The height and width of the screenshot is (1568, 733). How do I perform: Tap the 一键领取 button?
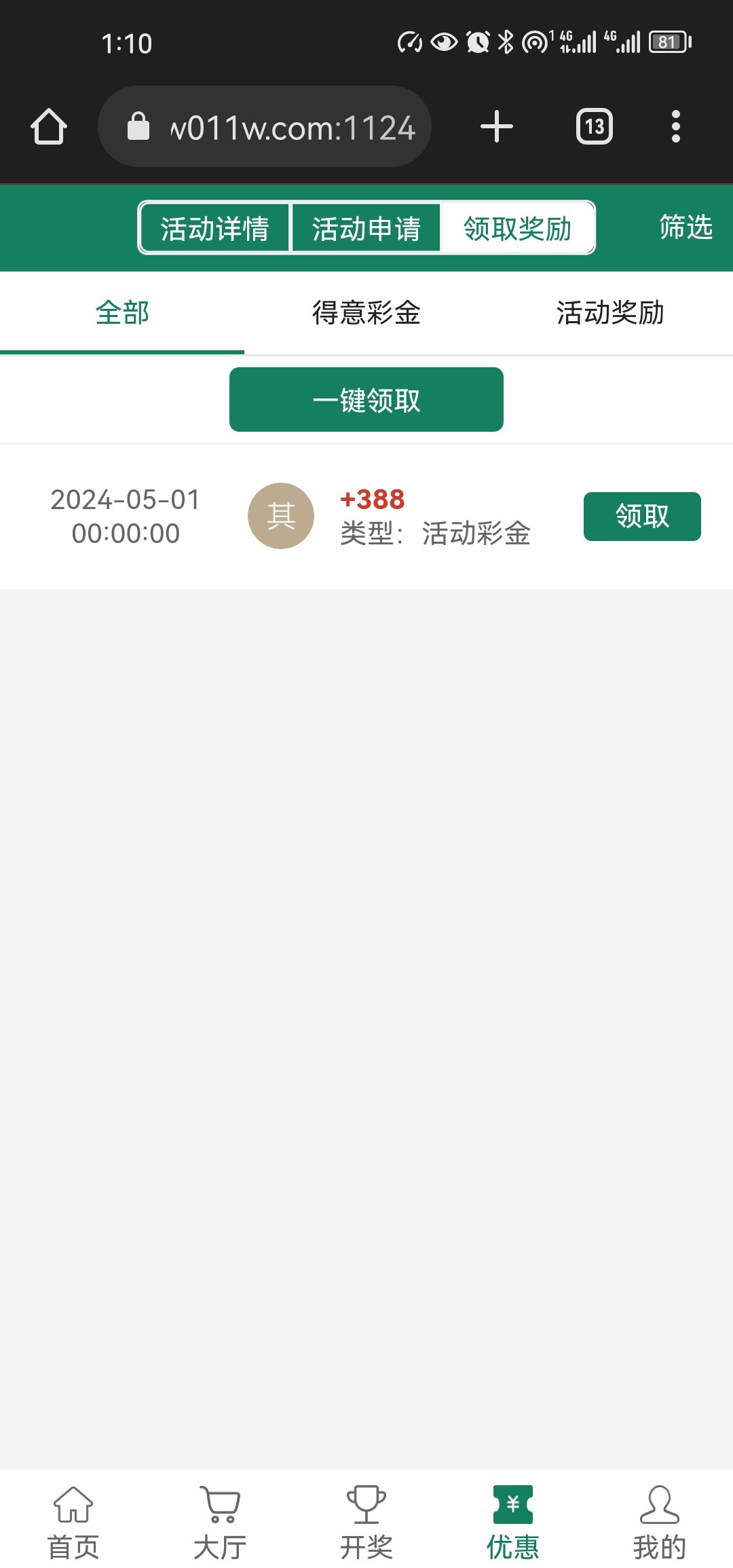pos(366,400)
